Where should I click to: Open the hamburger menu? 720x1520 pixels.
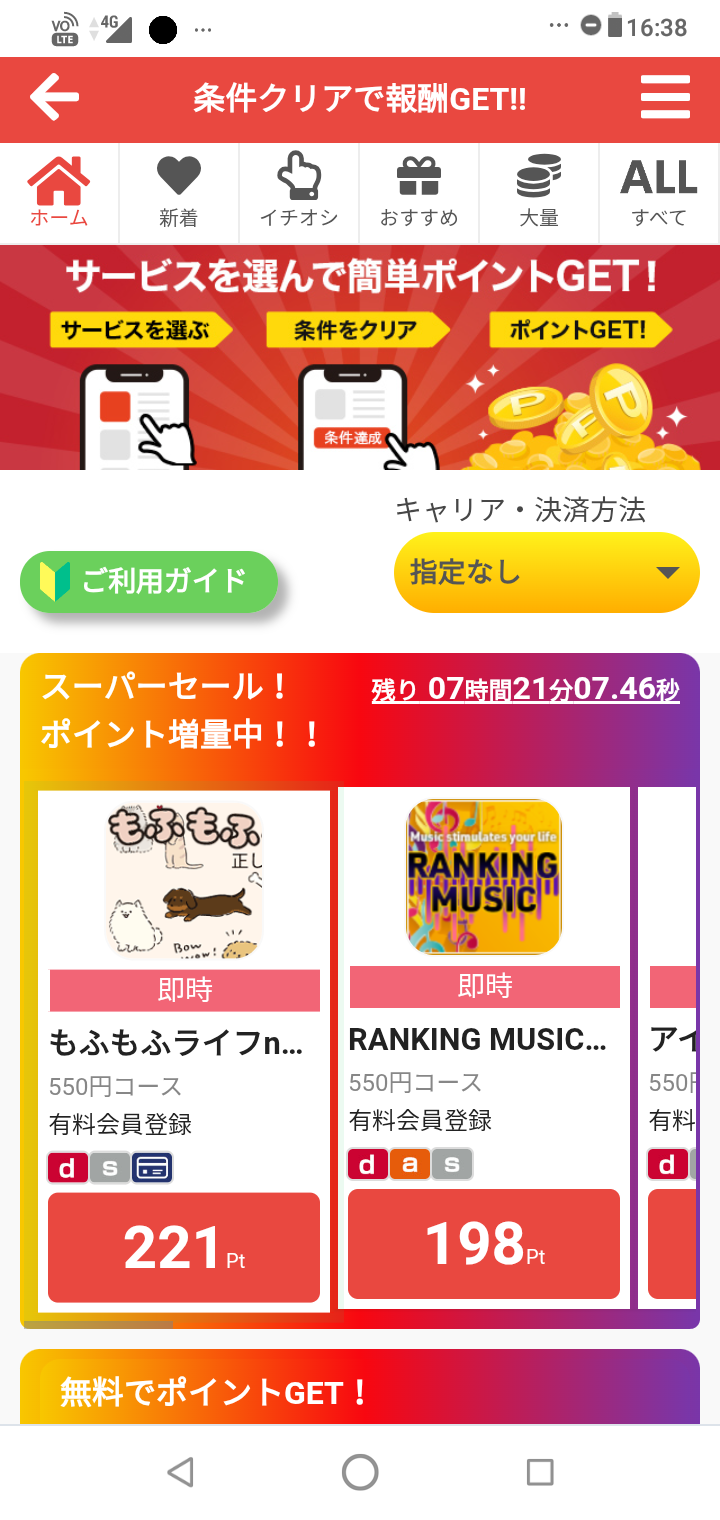[665, 98]
